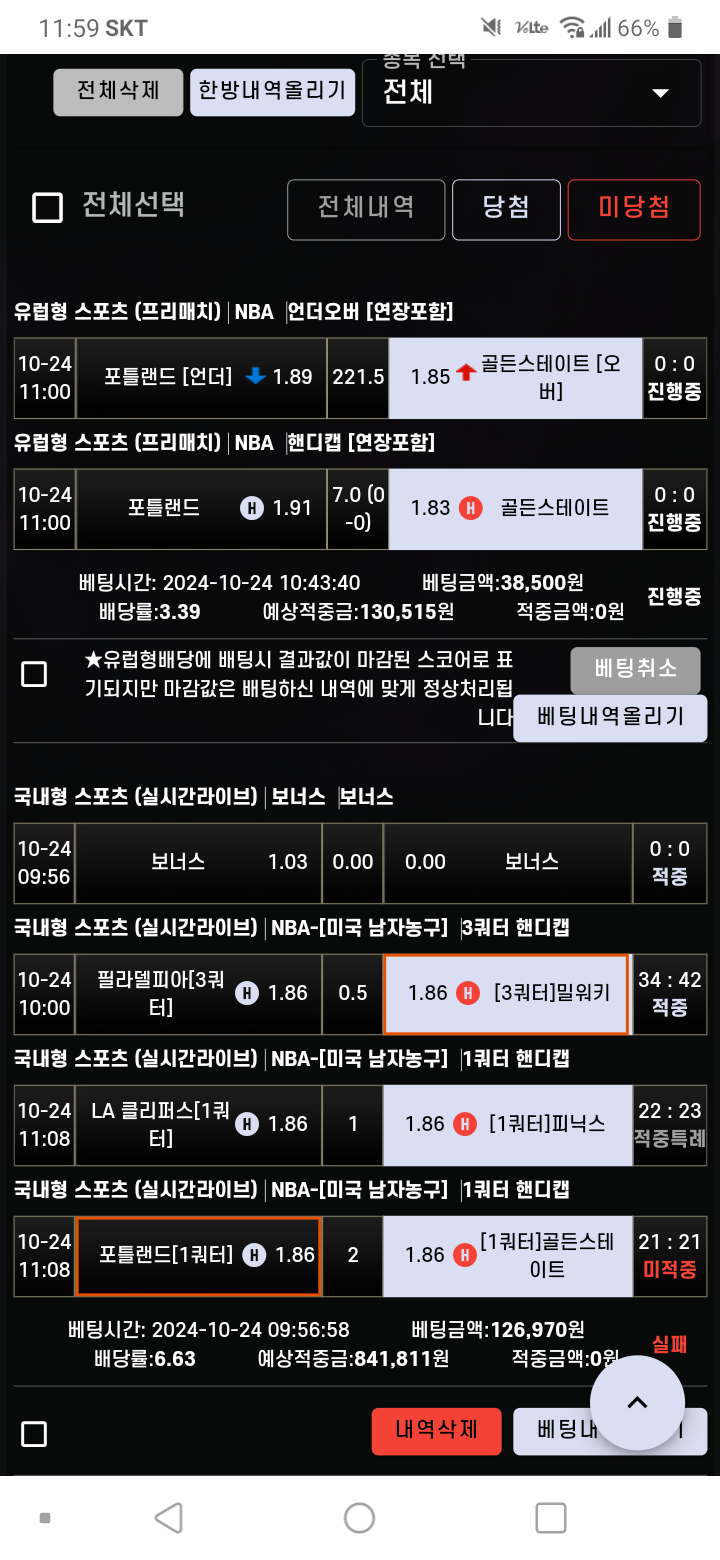Select the checkbox for the 126,970원 bet
720x1560 pixels.
point(34,1434)
